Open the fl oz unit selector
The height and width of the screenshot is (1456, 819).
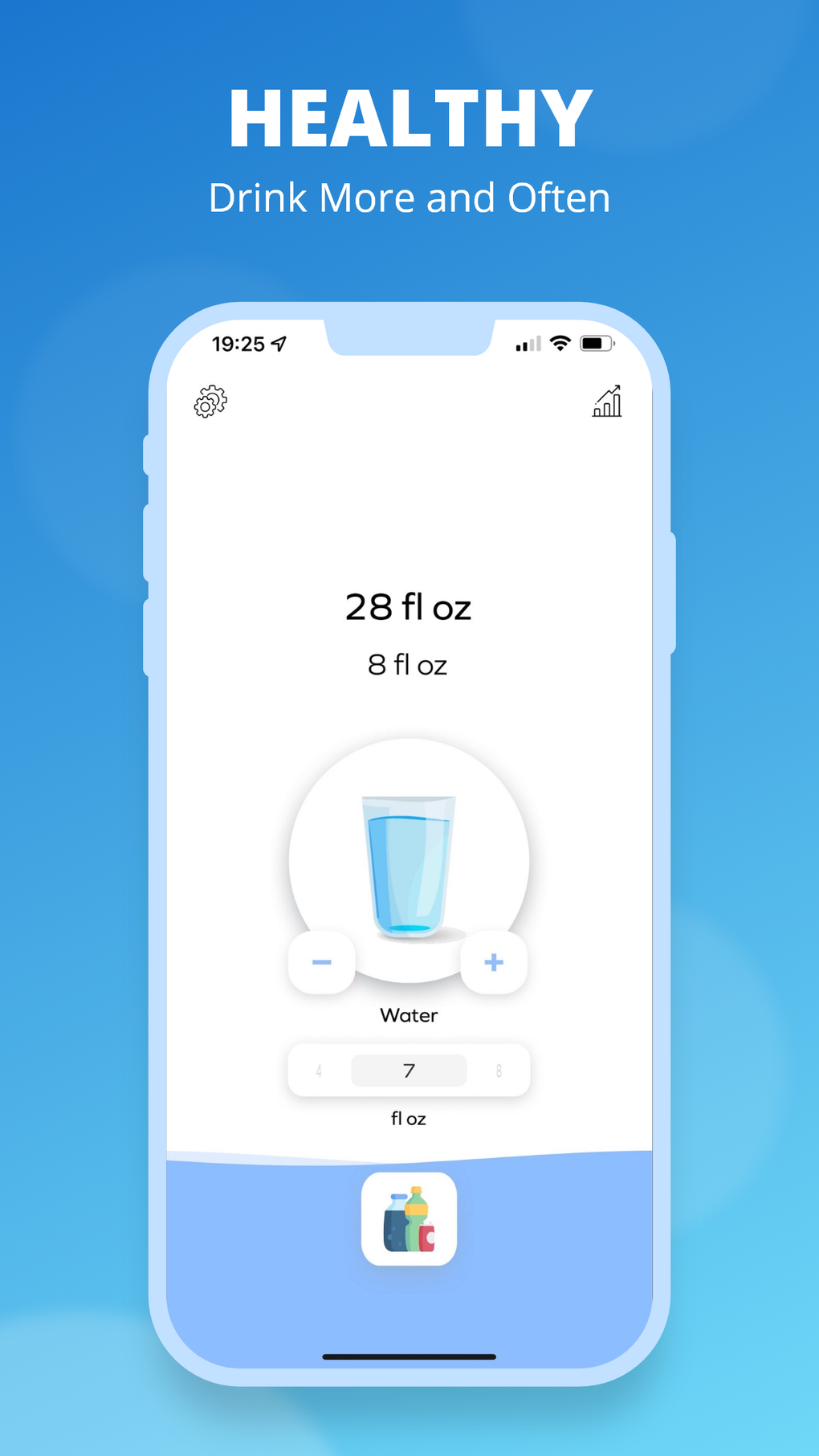coord(407,1119)
